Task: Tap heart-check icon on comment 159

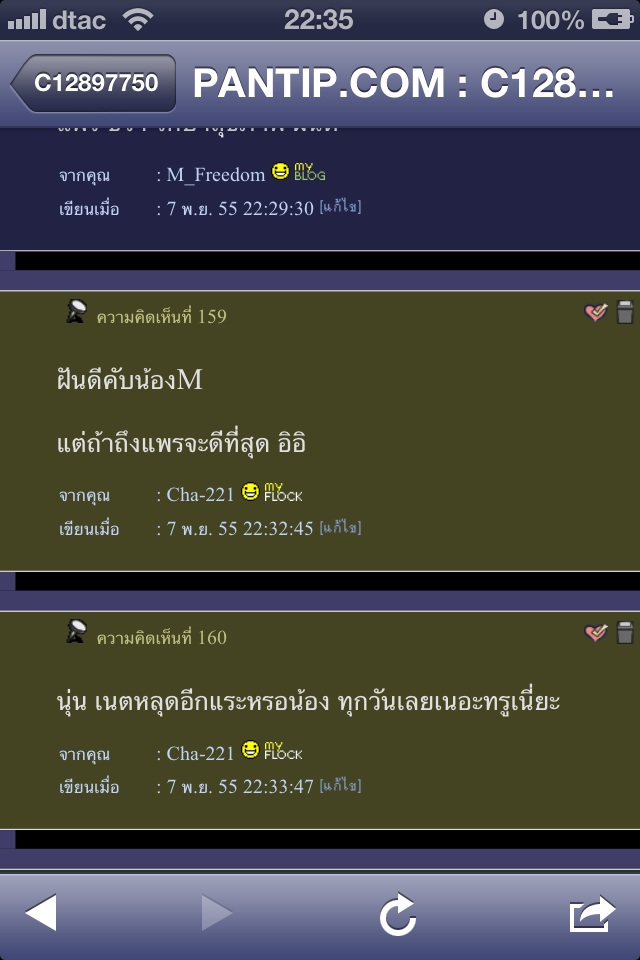Action: (x=596, y=313)
